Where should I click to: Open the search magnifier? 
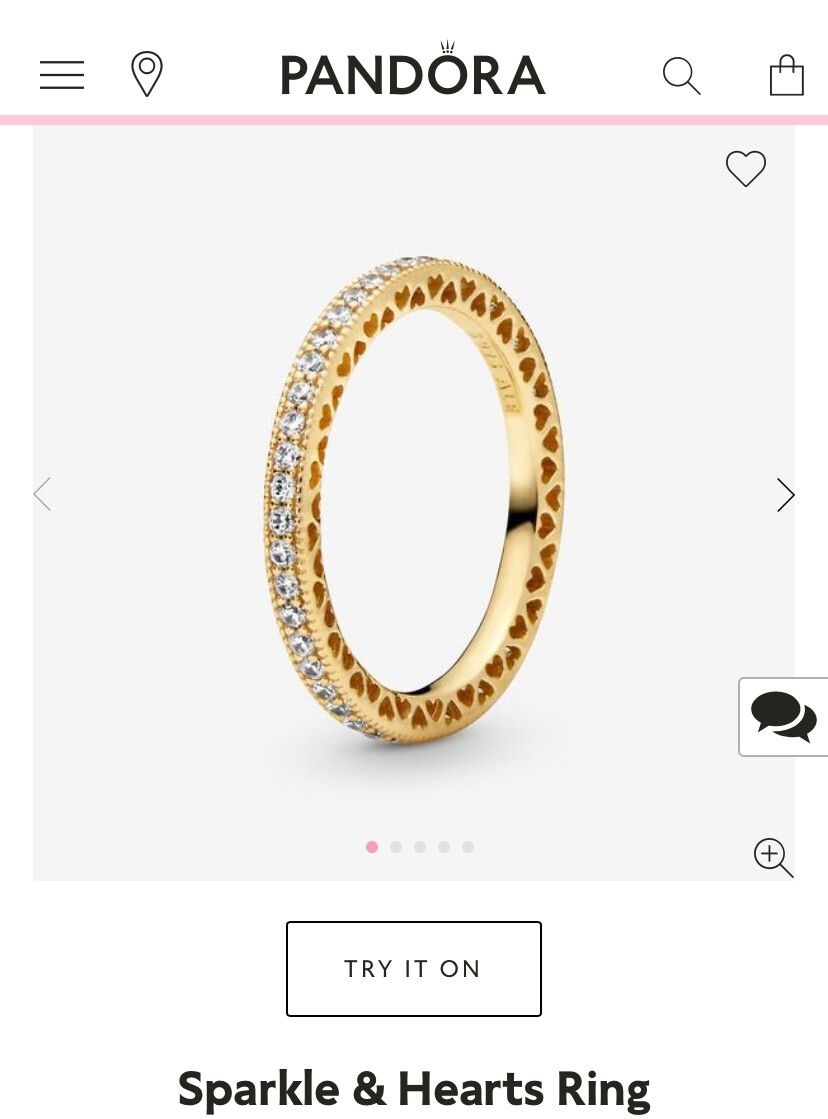pyautogui.click(x=681, y=76)
